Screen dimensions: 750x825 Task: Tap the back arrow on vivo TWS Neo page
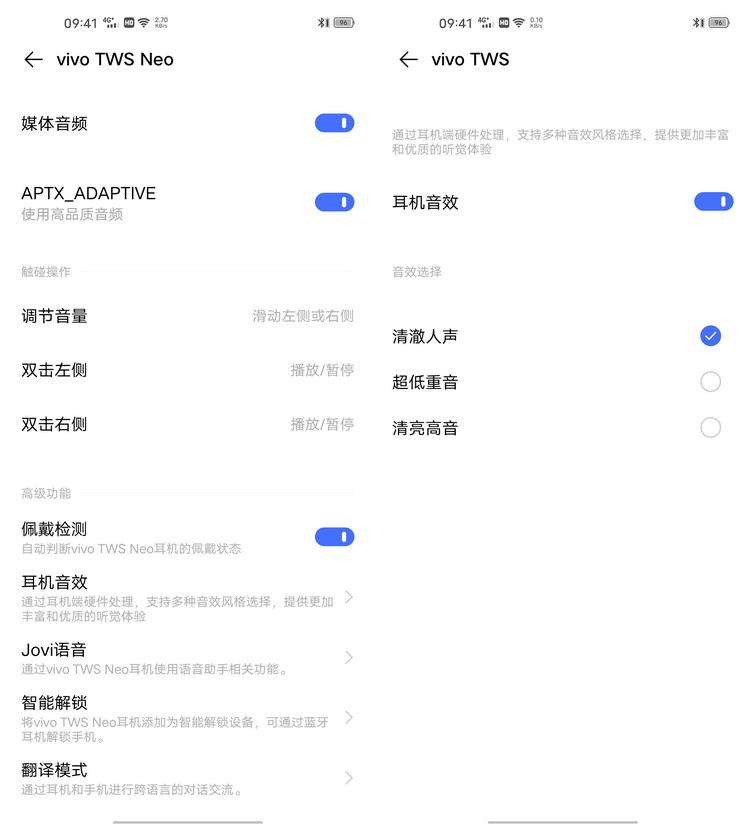tap(32, 59)
